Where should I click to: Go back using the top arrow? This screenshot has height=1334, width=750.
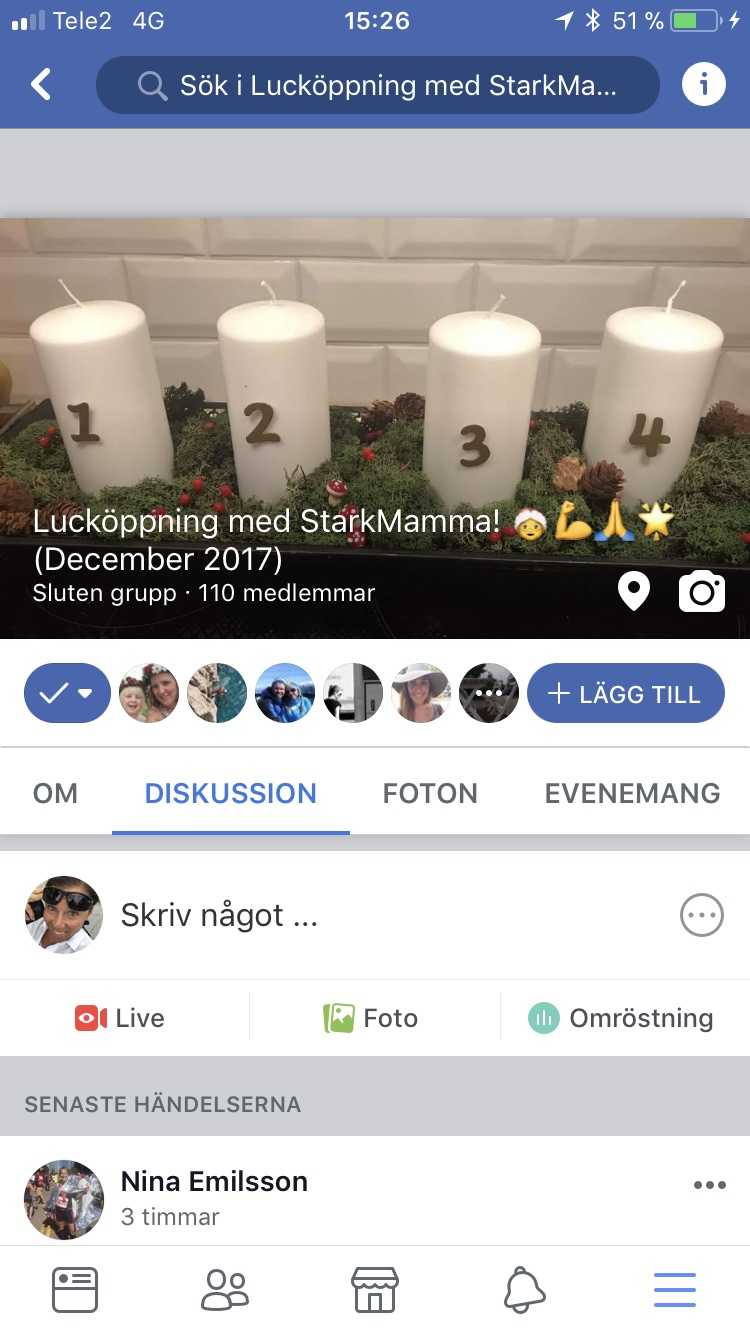click(x=41, y=85)
